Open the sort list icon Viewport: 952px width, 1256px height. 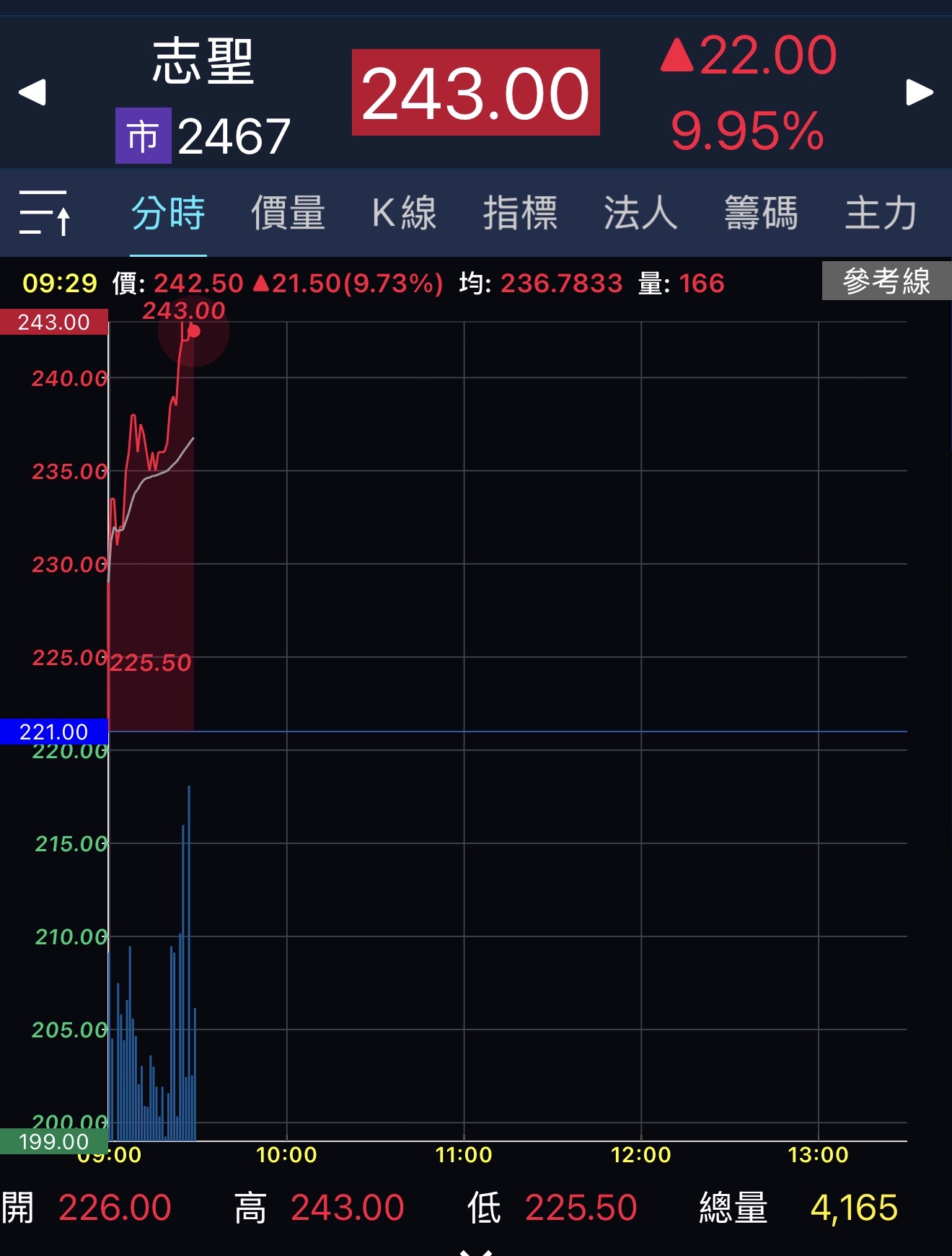pyautogui.click(x=45, y=213)
